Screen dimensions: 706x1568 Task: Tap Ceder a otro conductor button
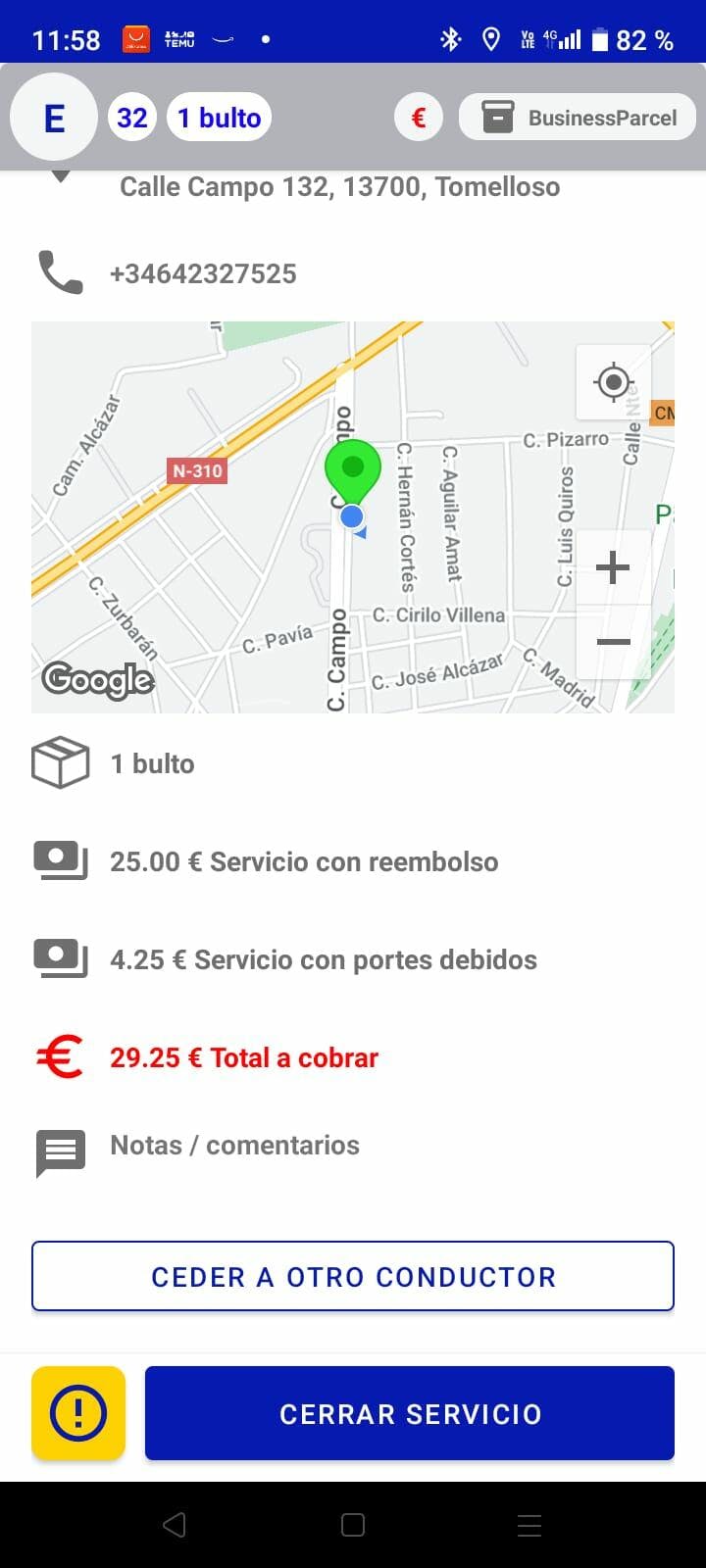click(x=353, y=1276)
